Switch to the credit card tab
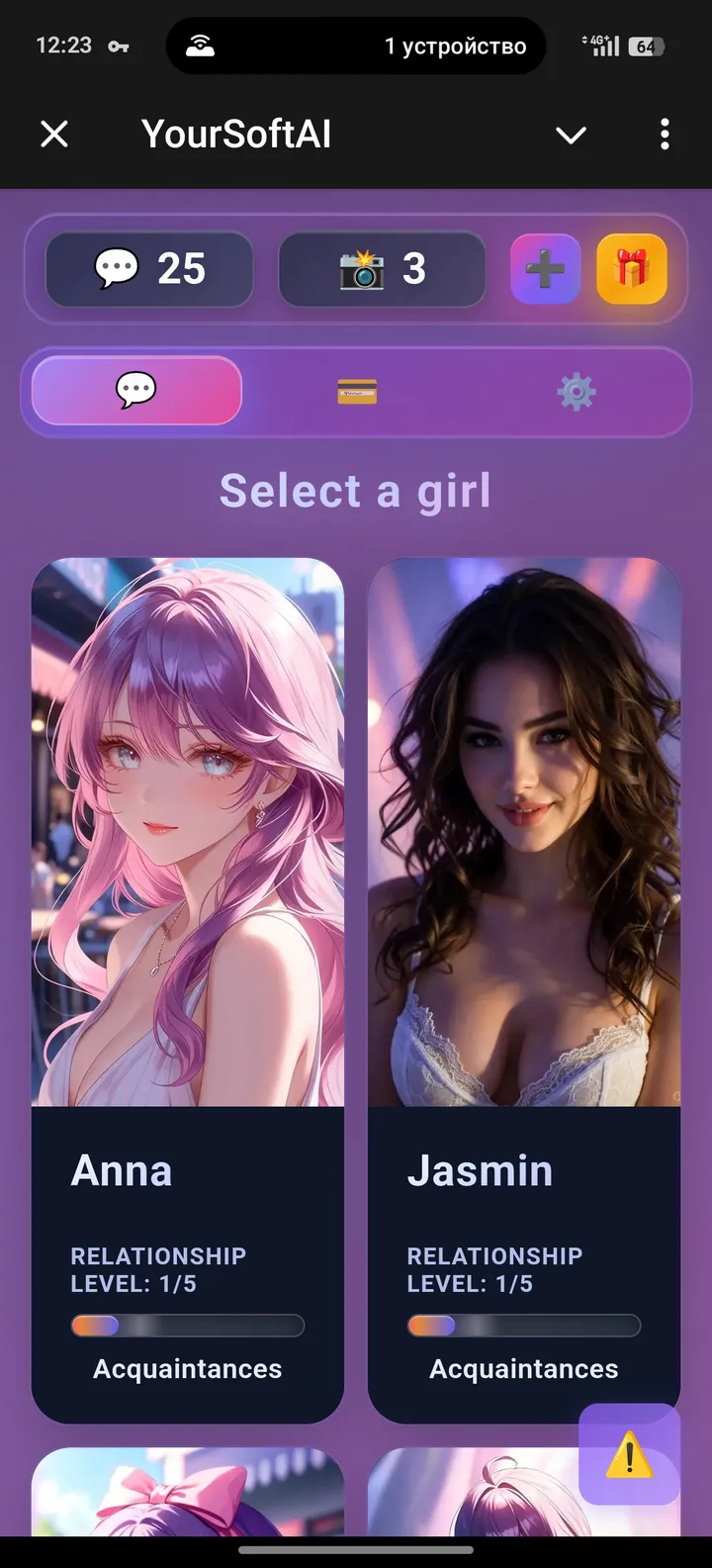The image size is (712, 1568). [357, 393]
